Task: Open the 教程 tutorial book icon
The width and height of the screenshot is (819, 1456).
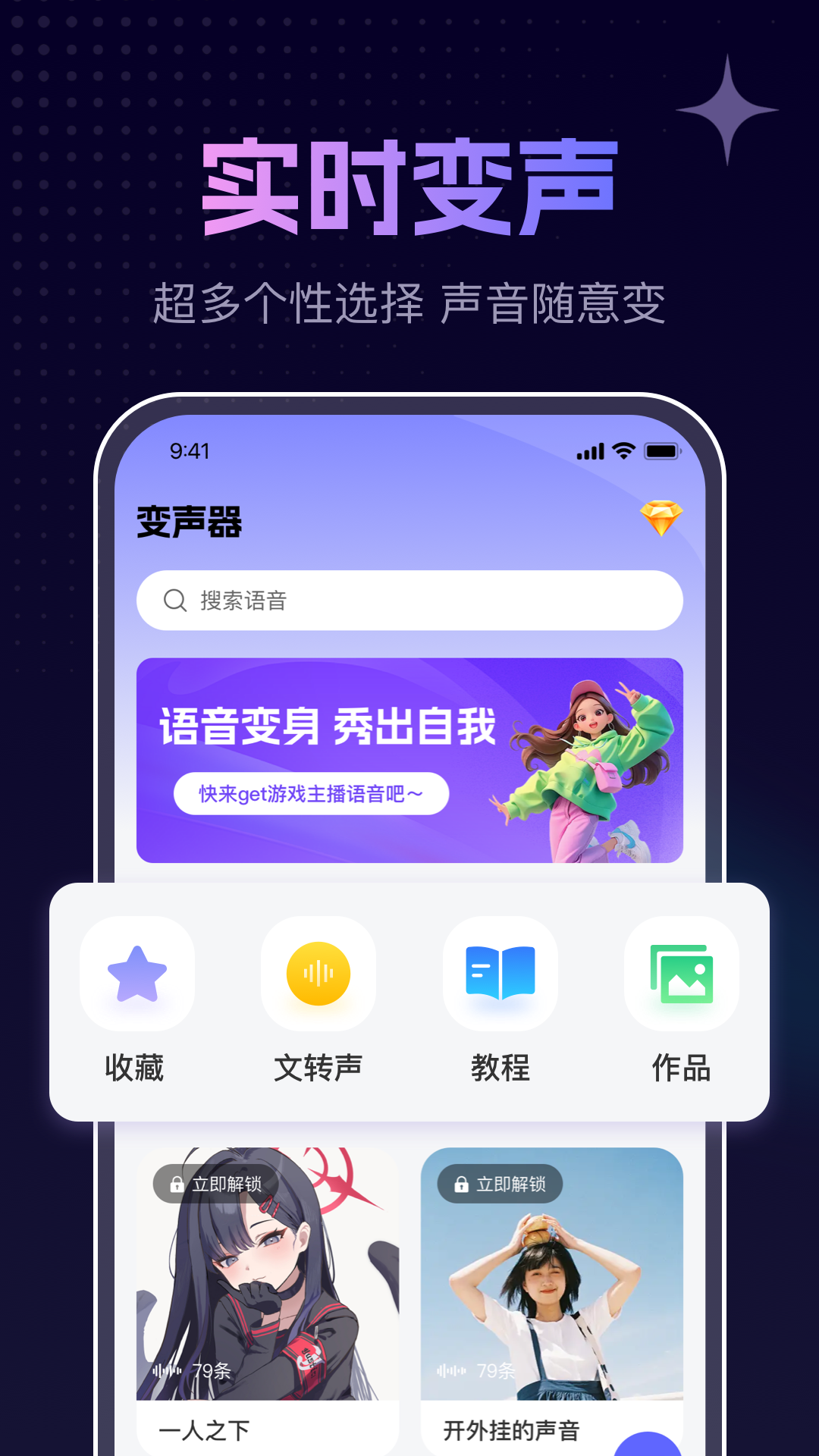Action: 500,974
